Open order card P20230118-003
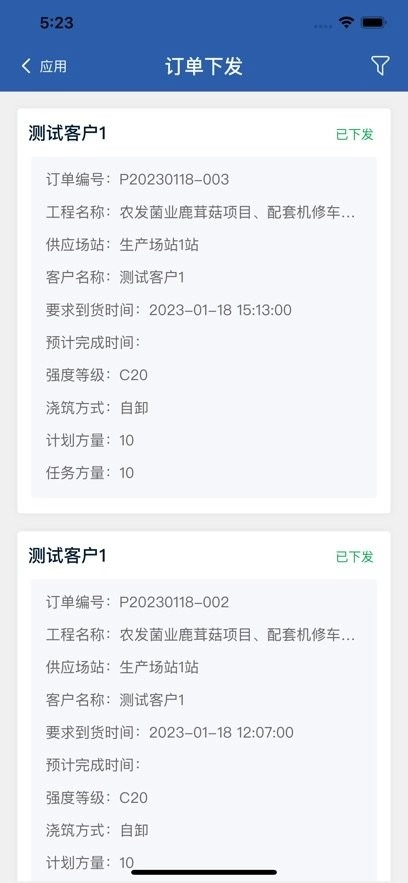This screenshot has width=408, height=883. click(204, 311)
